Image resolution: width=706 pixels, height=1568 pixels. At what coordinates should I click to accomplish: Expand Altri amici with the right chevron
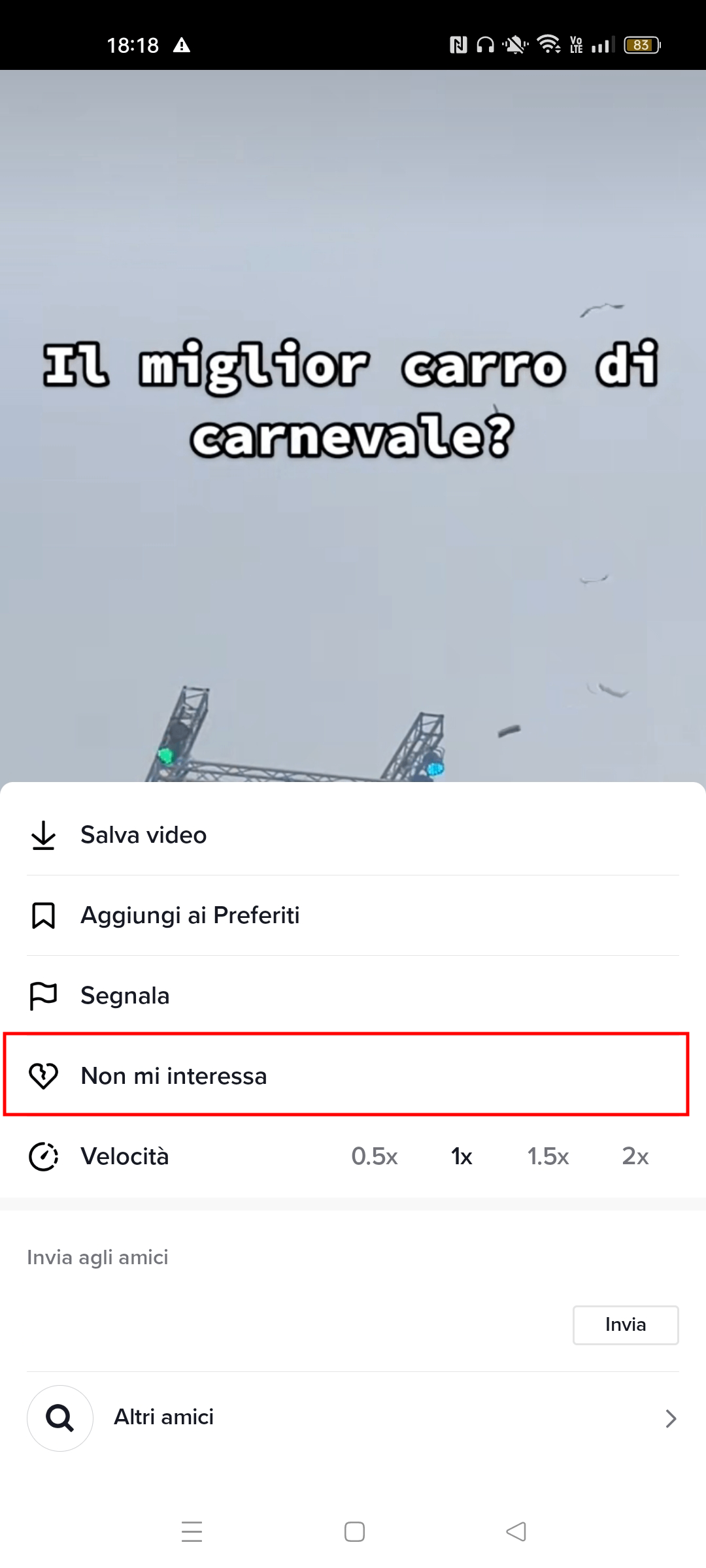click(671, 1418)
